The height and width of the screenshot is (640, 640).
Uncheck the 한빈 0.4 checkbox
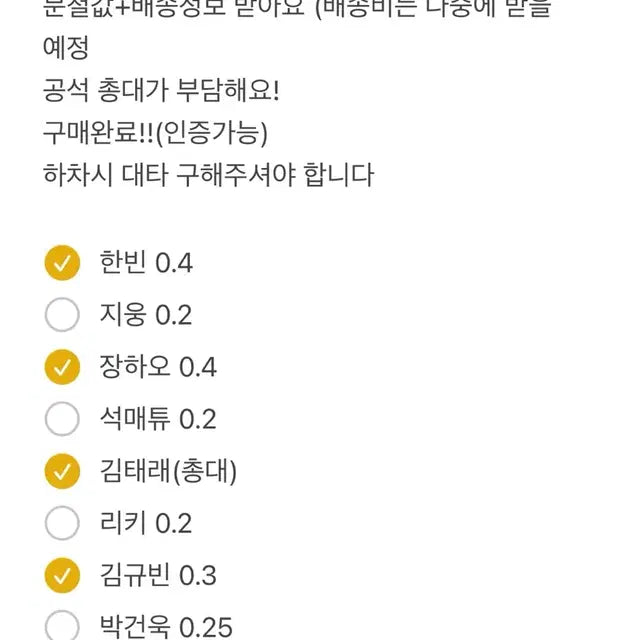coord(62,264)
